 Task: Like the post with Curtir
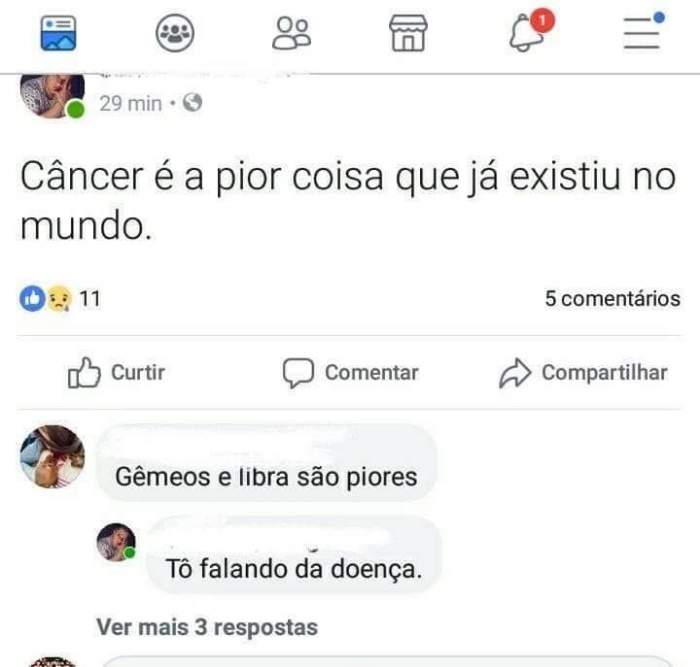(116, 373)
